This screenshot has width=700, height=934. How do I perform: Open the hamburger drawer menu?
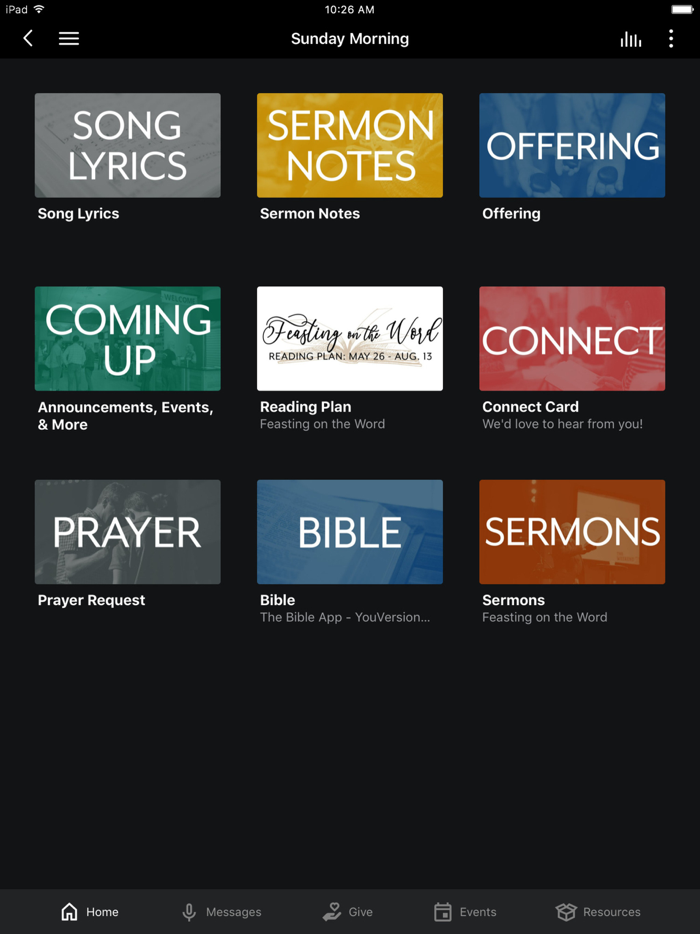point(69,39)
